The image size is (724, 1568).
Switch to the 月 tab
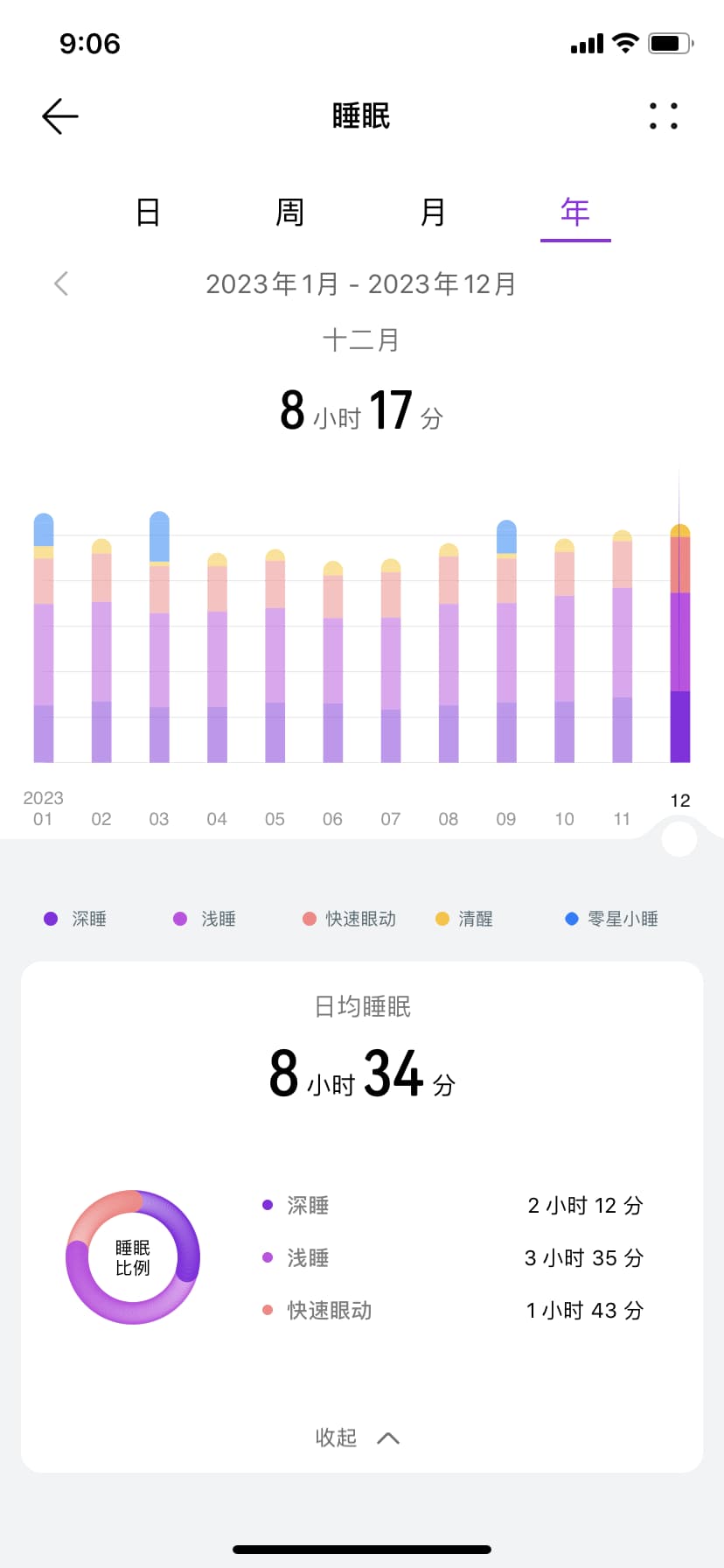[x=433, y=213]
